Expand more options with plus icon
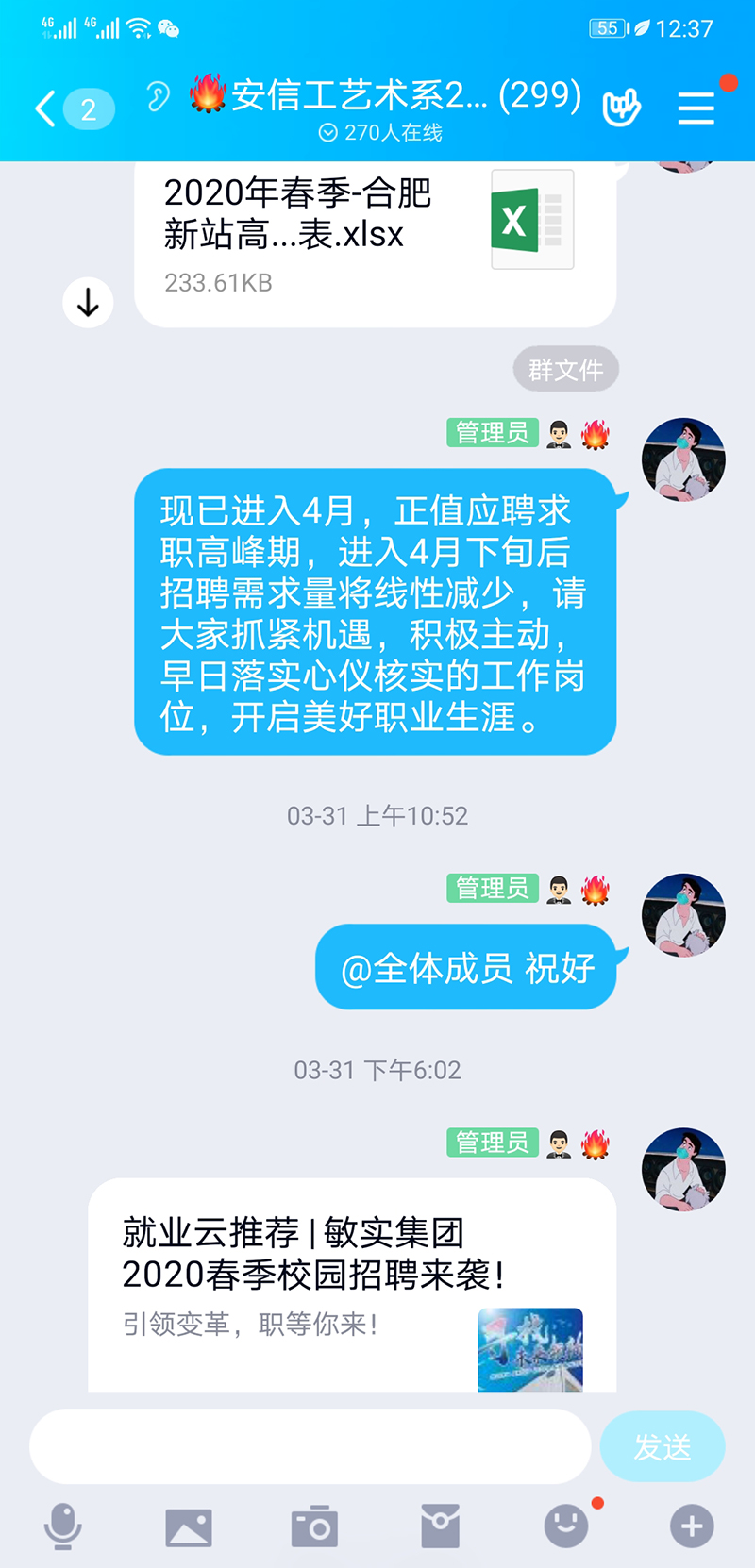The image size is (755, 1568). tap(692, 1526)
